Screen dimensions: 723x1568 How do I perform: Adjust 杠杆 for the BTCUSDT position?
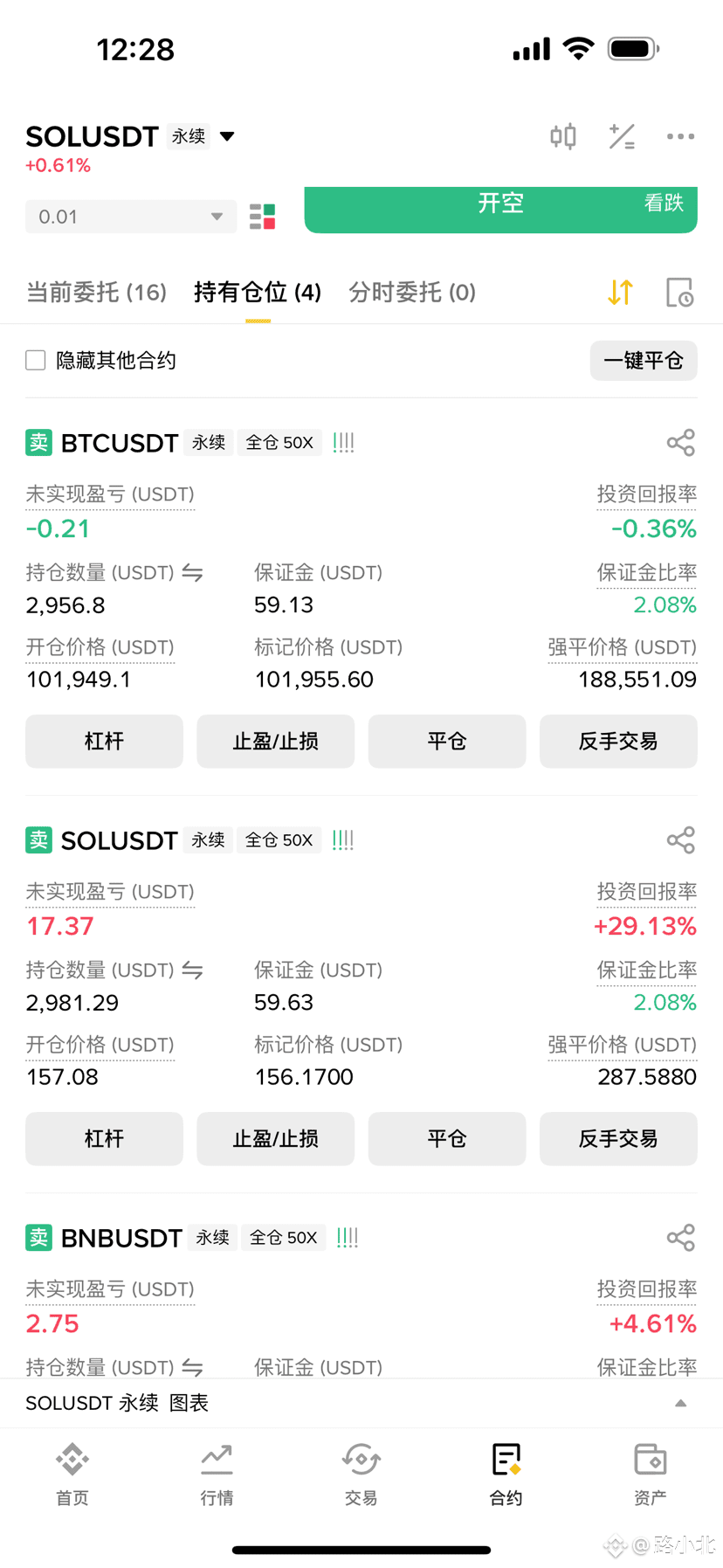[104, 741]
